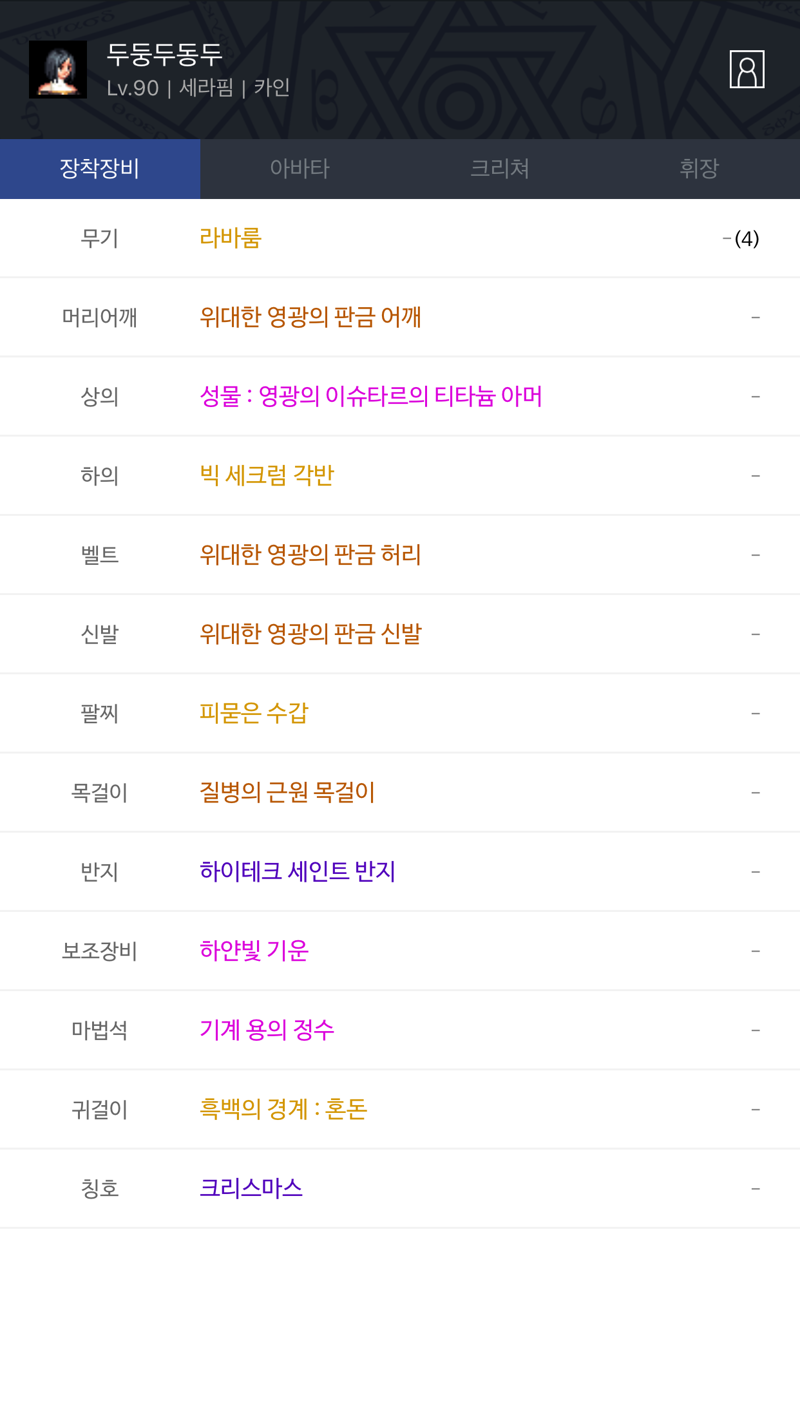Open 하얀빛 기운 sub-equipment row
This screenshot has width=800, height=1422.
tap(400, 950)
